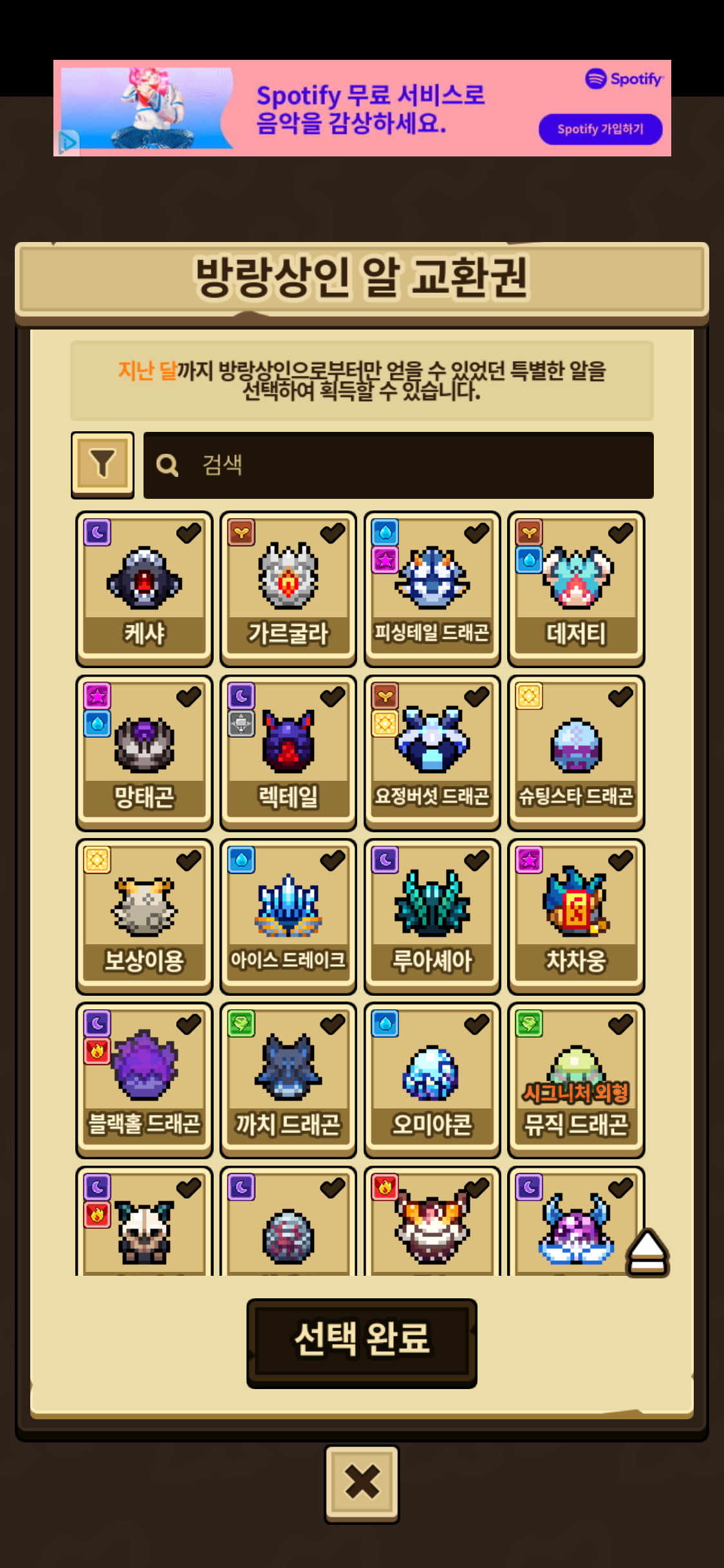Viewport: 724px width, 1568px height.
Task: Pick the 피싱테일 드래곤 egg
Action: pyautogui.click(x=432, y=589)
